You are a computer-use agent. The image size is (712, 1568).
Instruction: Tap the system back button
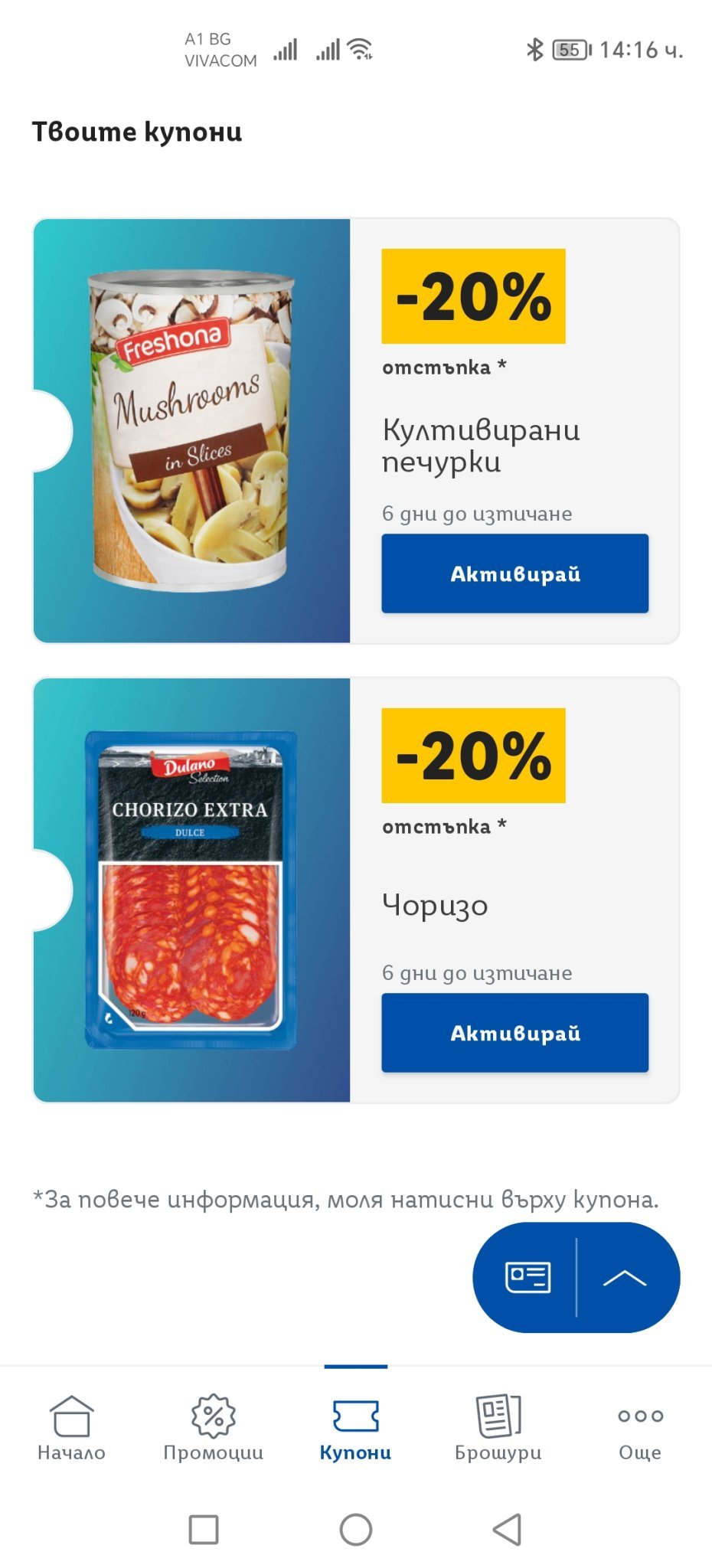[507, 1529]
